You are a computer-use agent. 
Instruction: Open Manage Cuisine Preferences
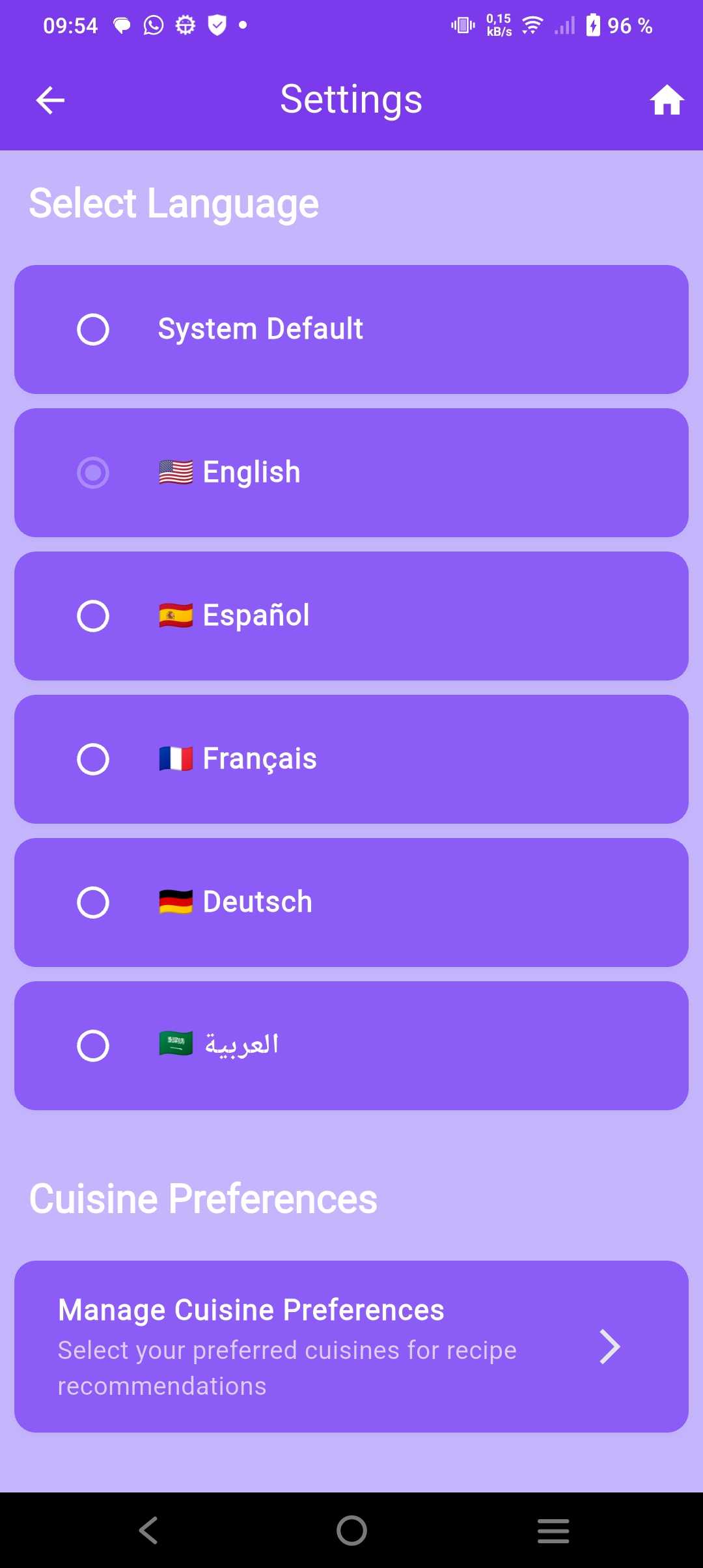[x=351, y=1347]
